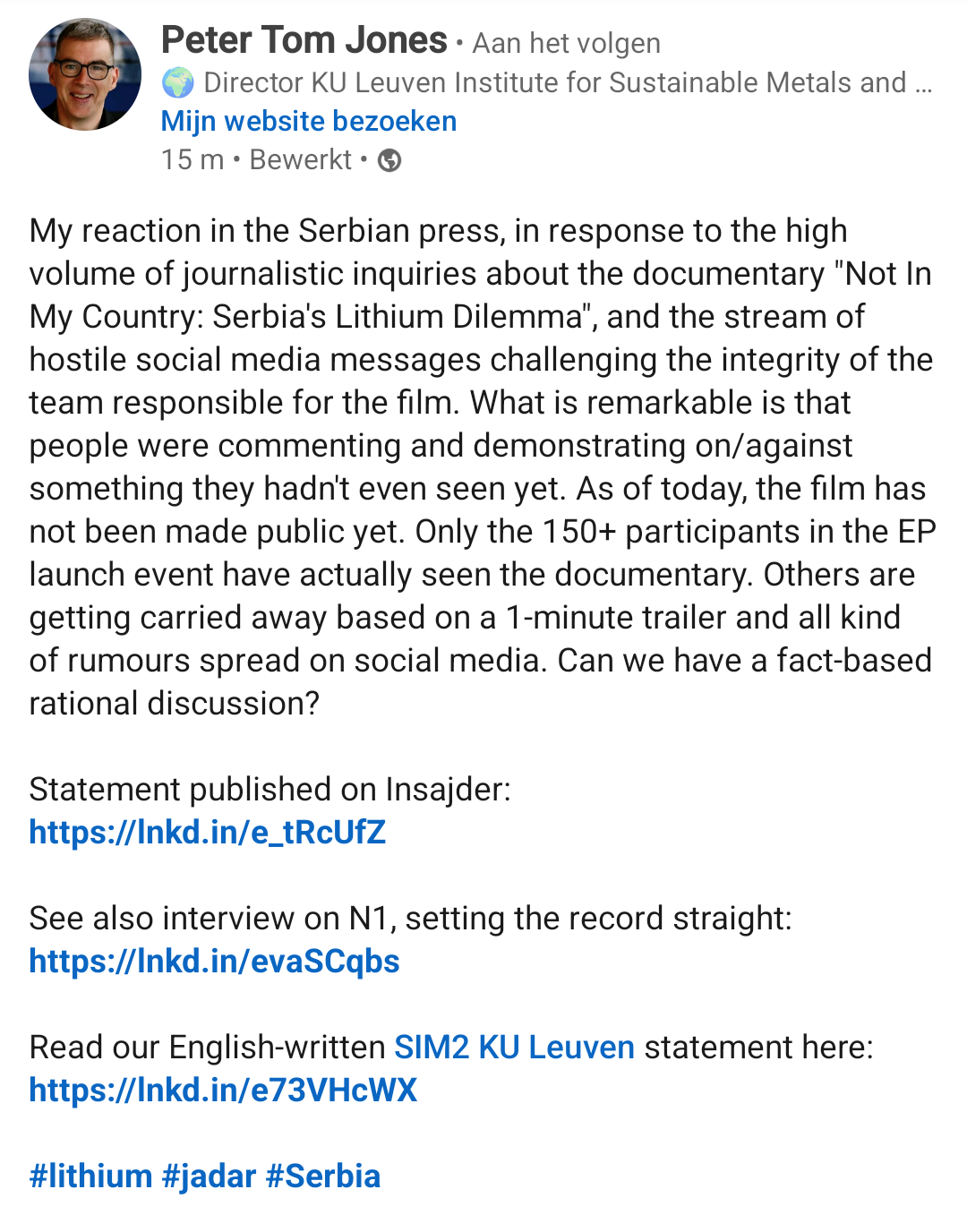This screenshot has height=1232, width=967.
Task: Open the SIM2 KU Leuven mention
Action: [514, 1047]
